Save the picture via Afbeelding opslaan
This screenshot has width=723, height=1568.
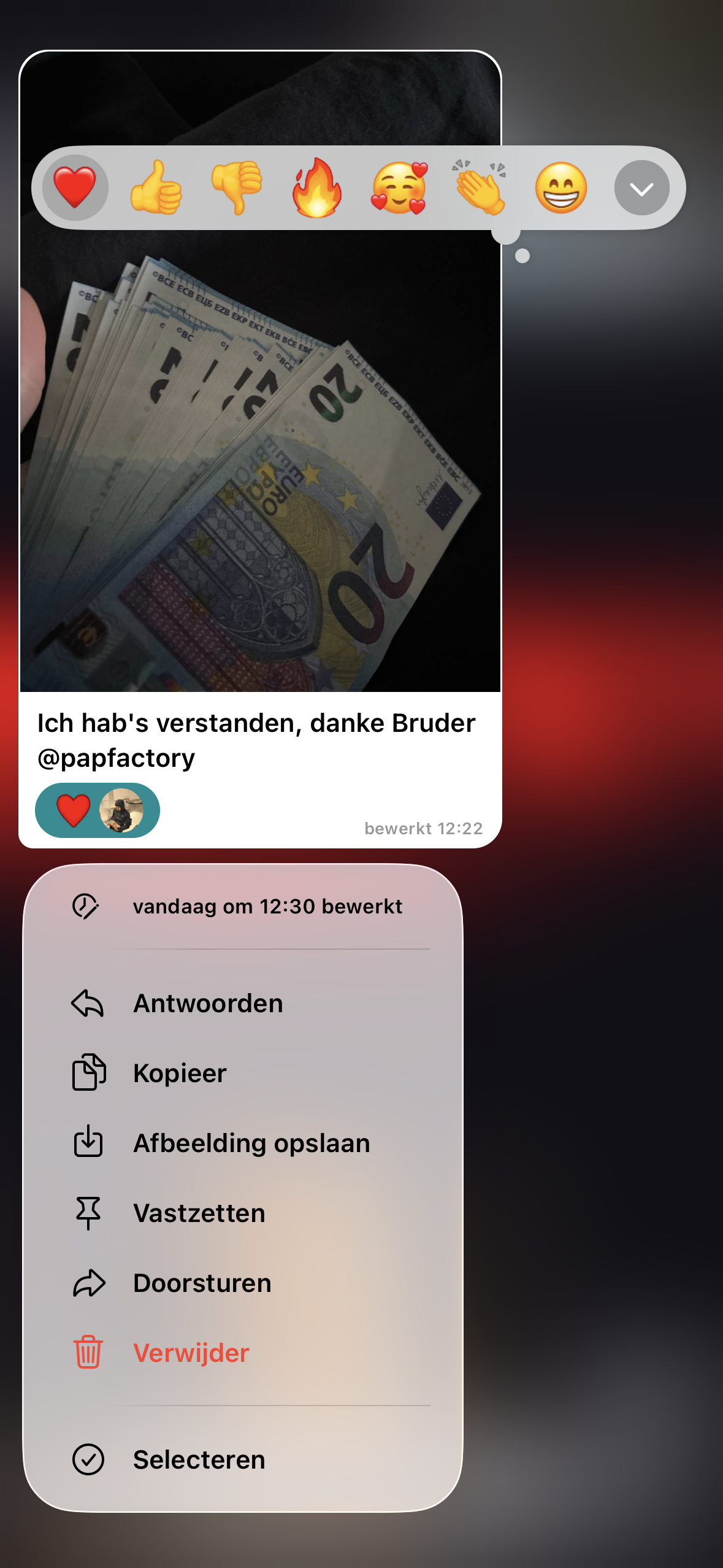243,1143
